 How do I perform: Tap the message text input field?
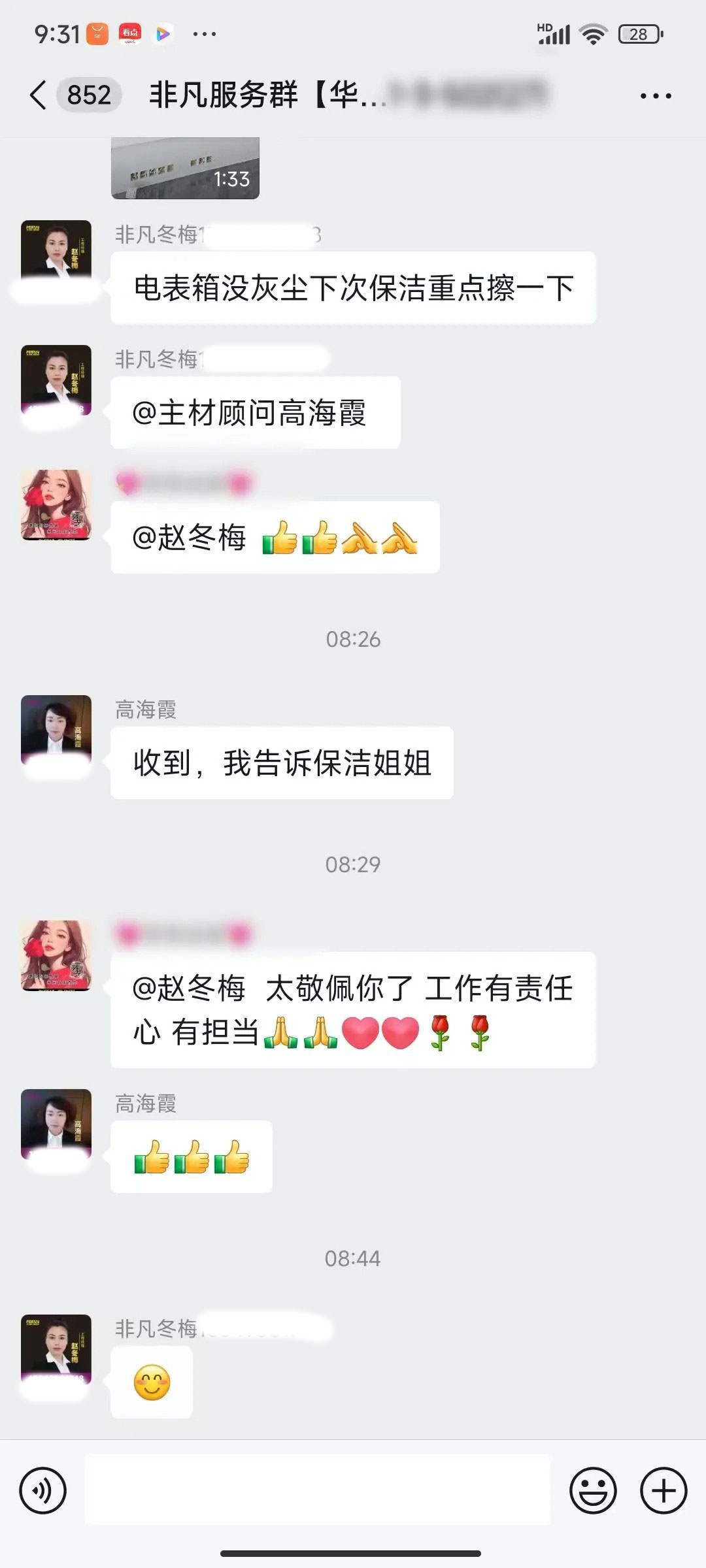(x=317, y=1491)
